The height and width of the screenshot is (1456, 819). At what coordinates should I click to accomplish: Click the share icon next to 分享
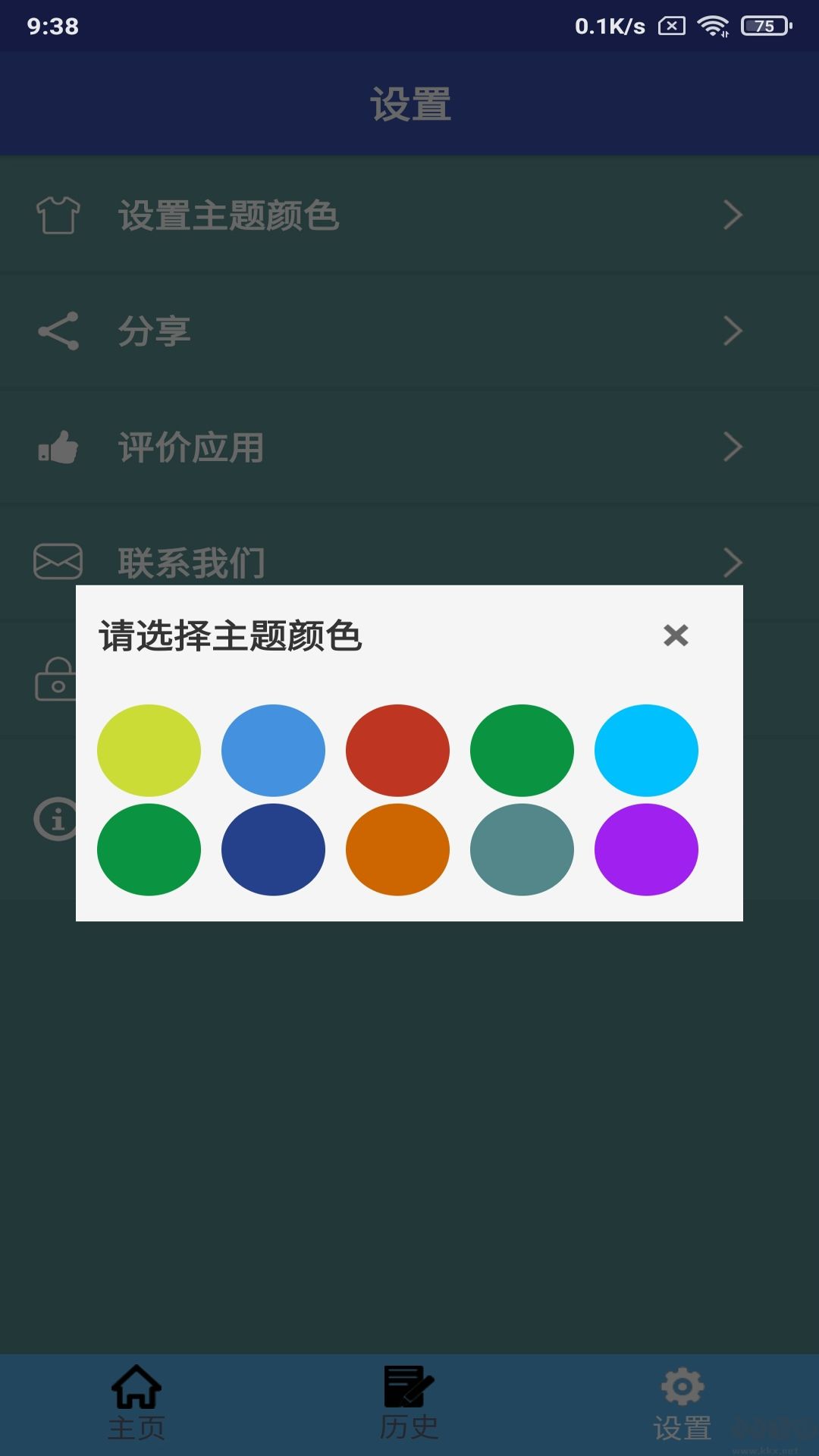58,330
